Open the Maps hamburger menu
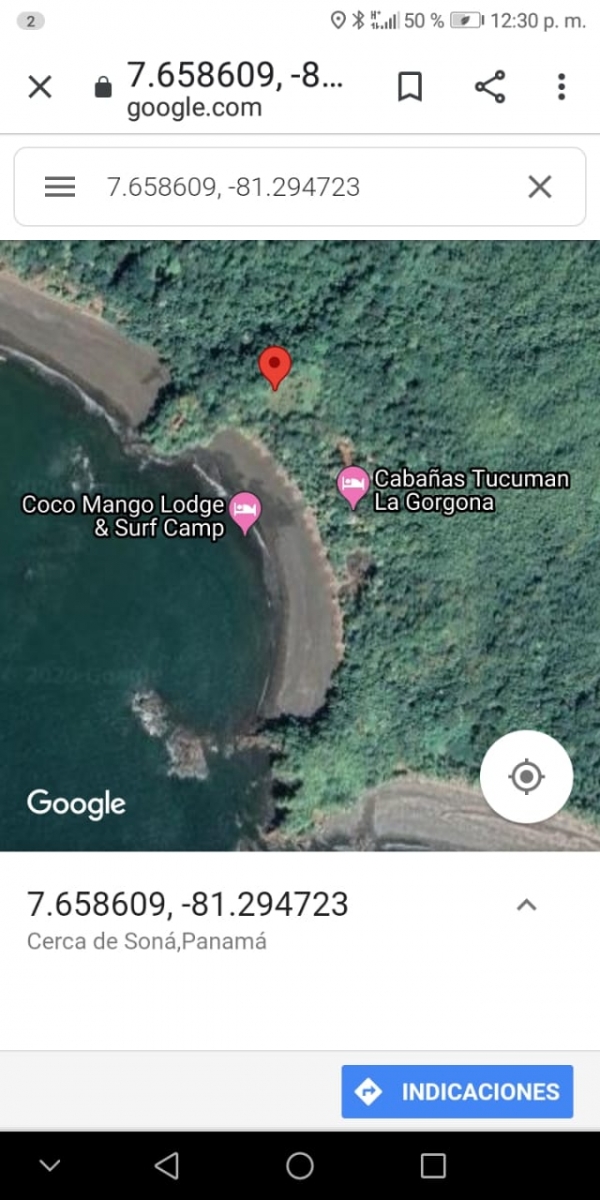The image size is (600, 1200). coord(60,187)
